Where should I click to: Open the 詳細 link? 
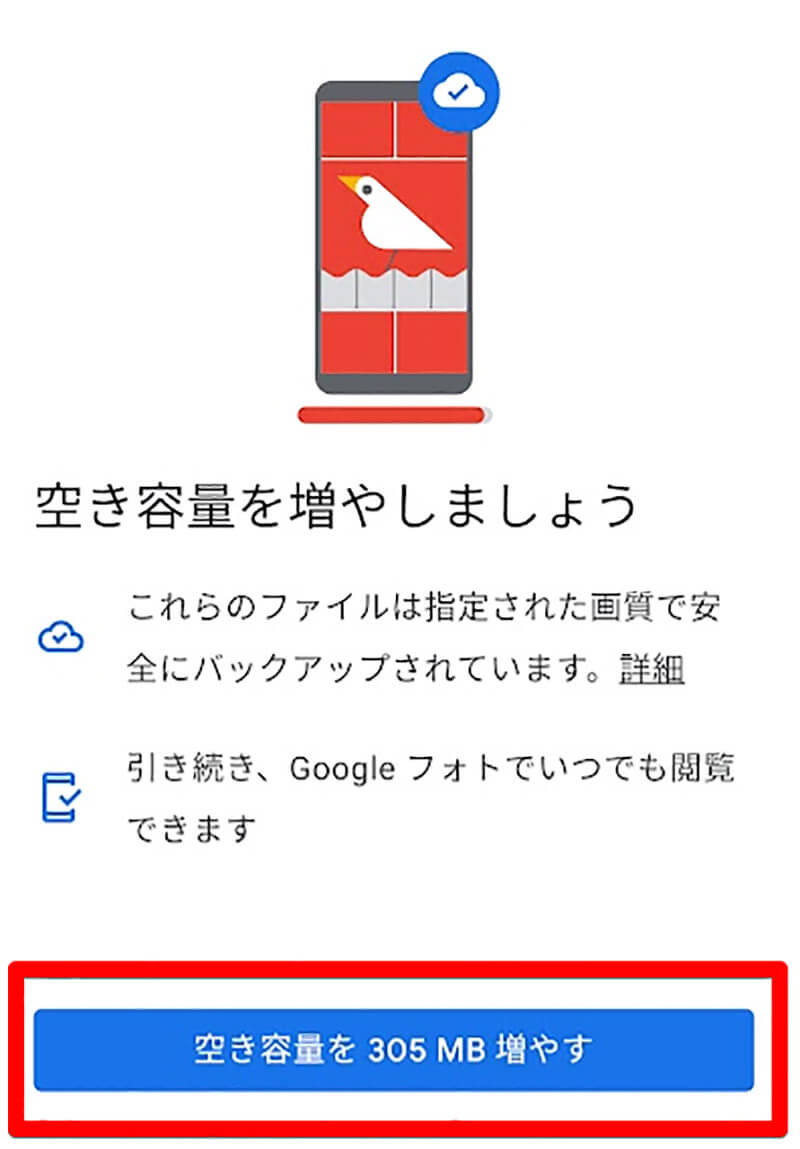[x=651, y=669]
